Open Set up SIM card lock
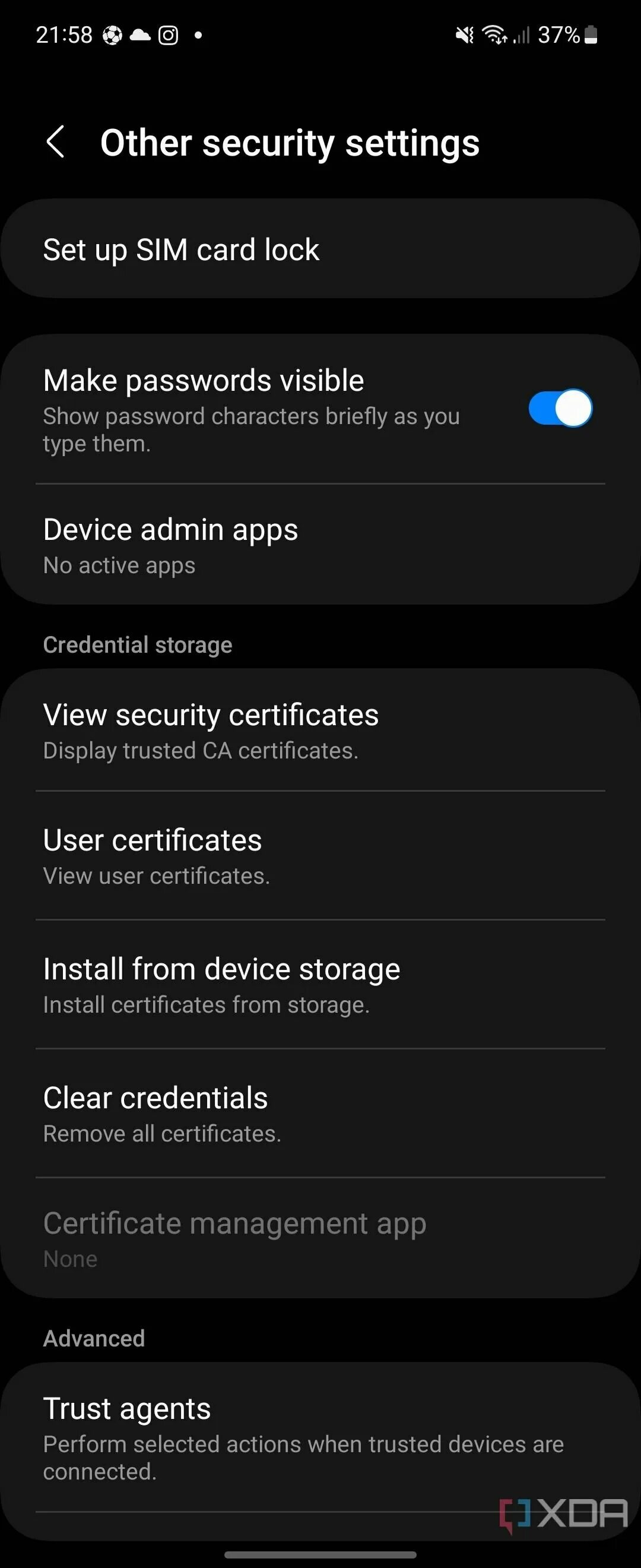Image resolution: width=641 pixels, height=1568 pixels. point(320,249)
